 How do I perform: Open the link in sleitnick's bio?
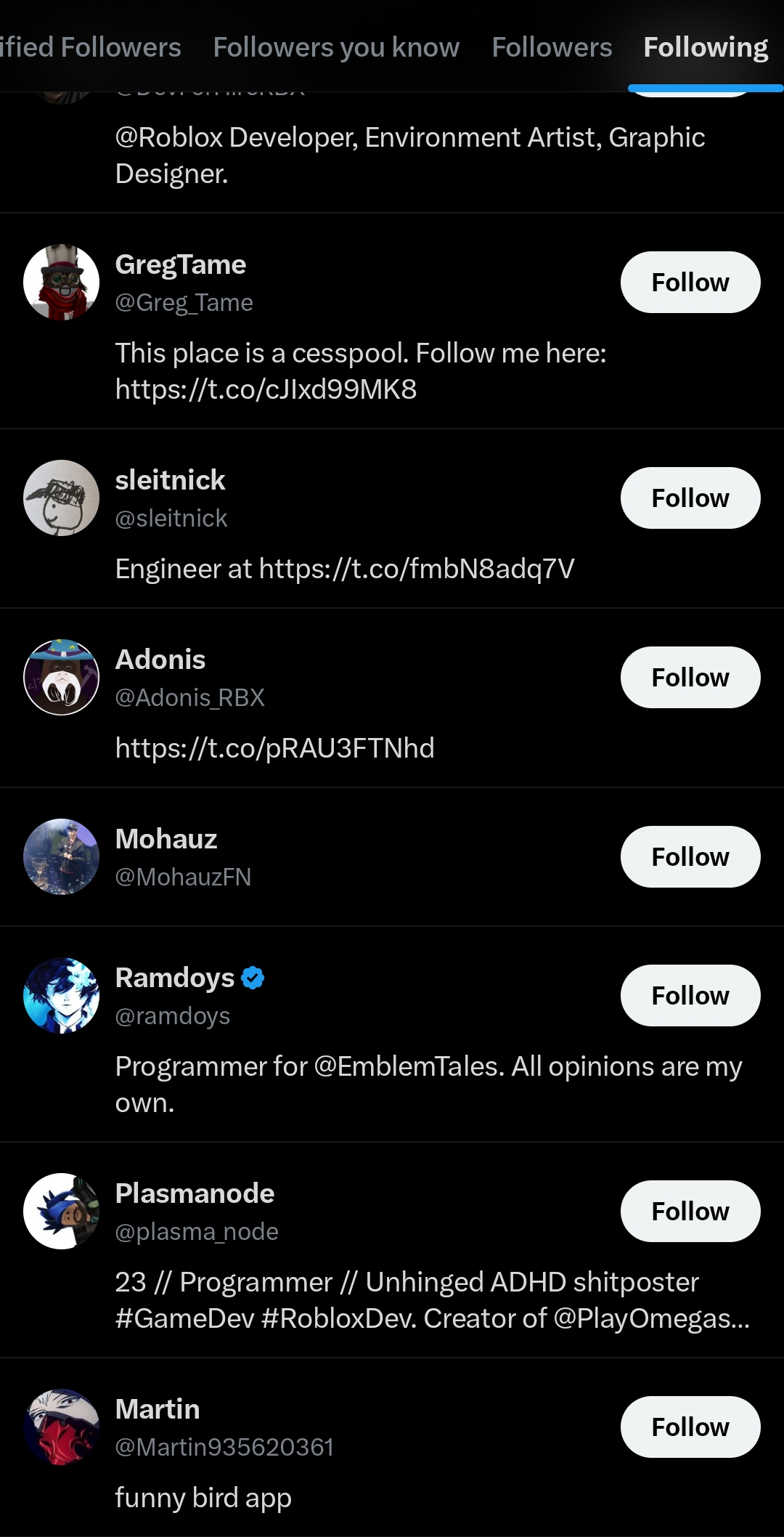click(x=417, y=569)
